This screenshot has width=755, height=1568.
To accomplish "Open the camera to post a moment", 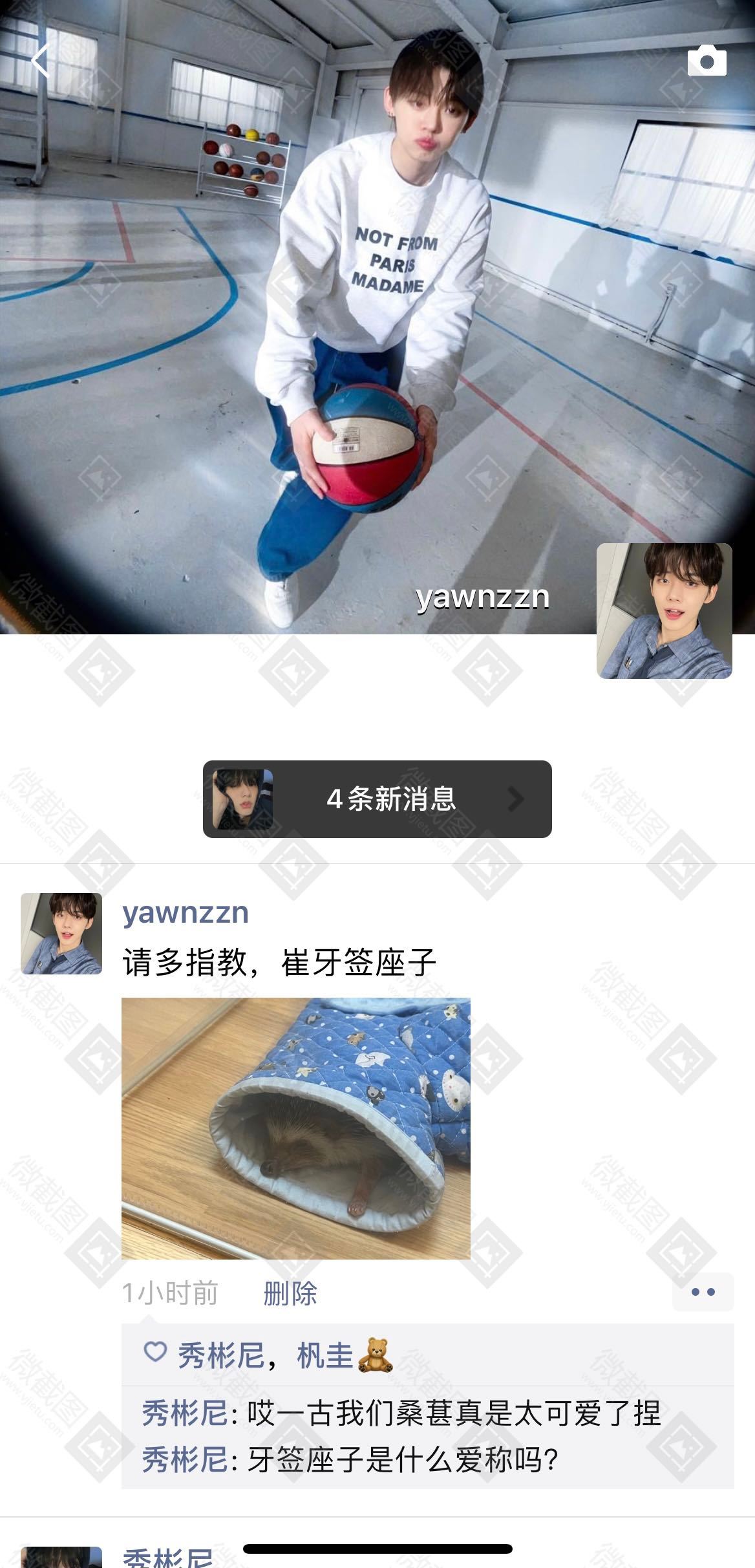I will [707, 61].
